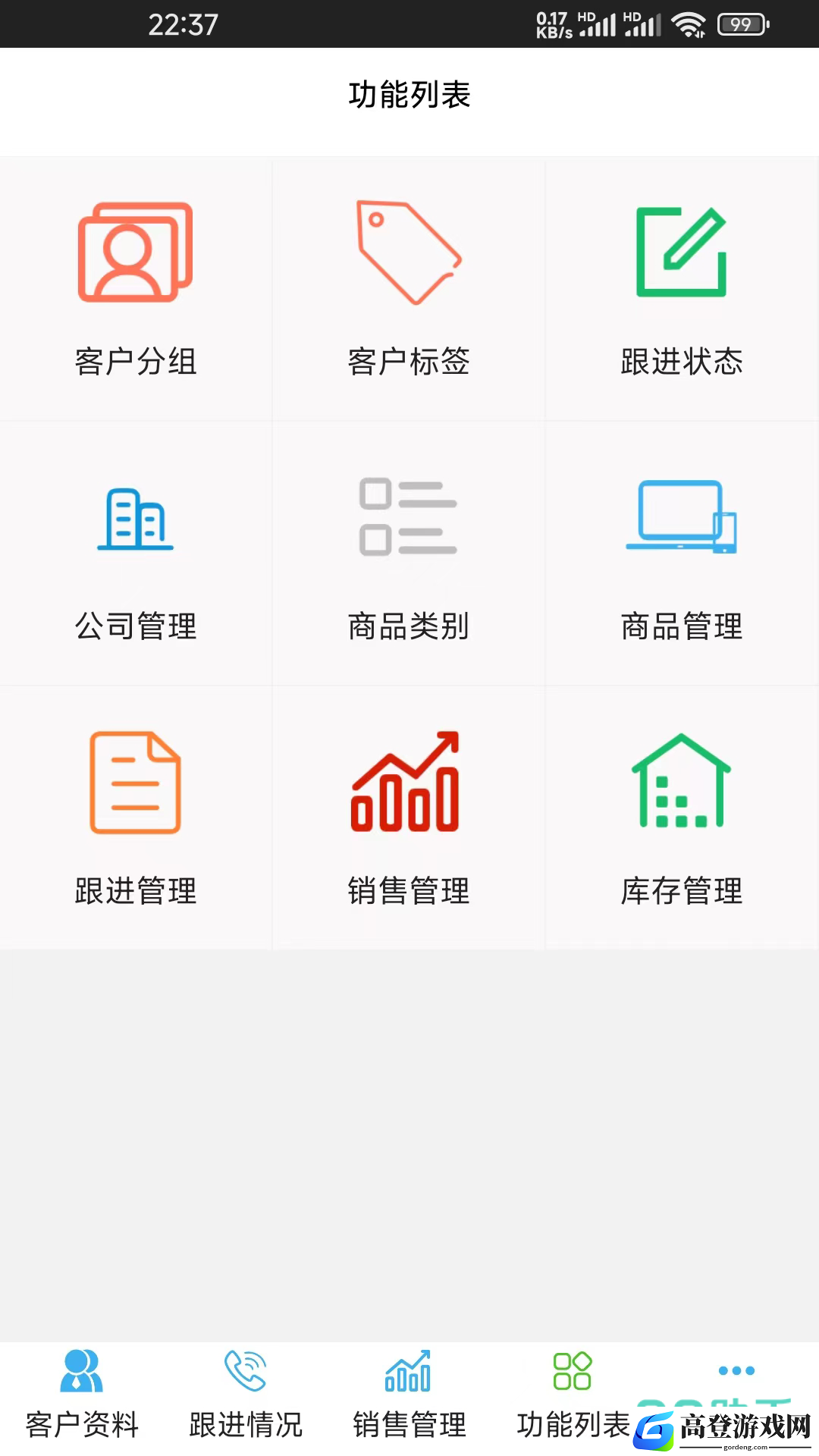The width and height of the screenshot is (819, 1456).
Task: Open 库存管理 inventory management
Action: click(682, 817)
